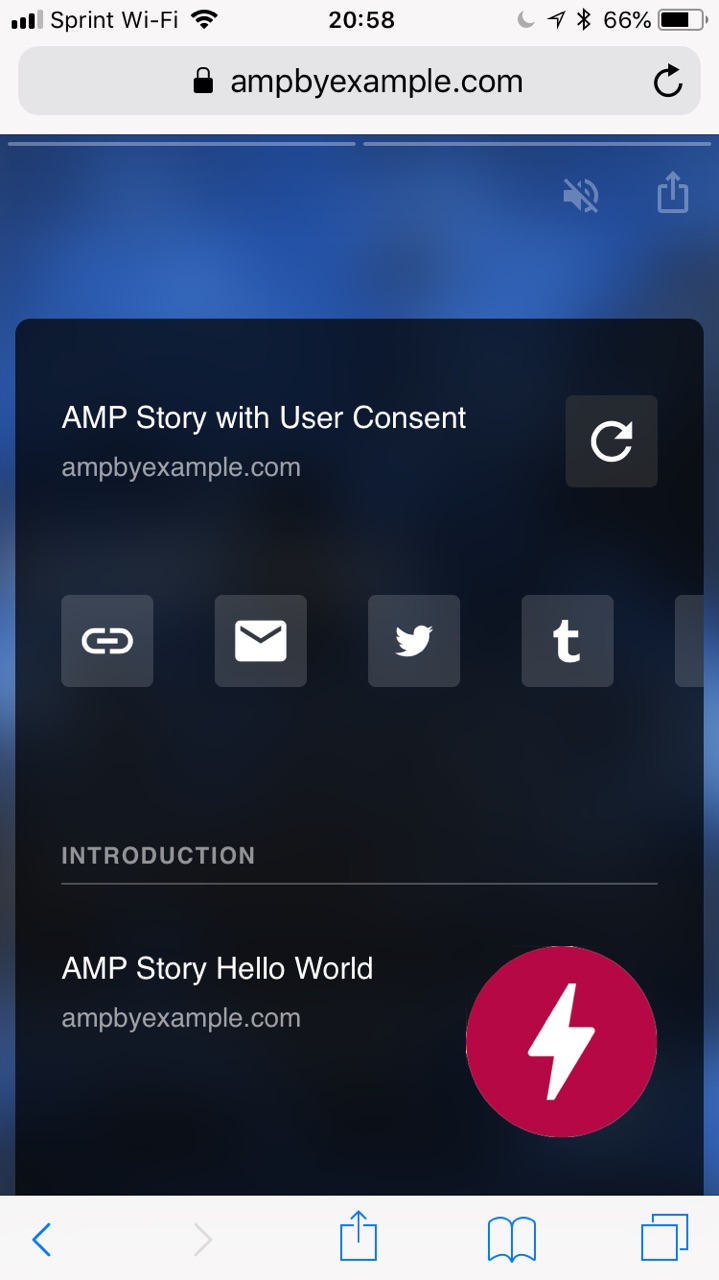Replay the AMP Story with User Consent
This screenshot has height=1280, width=719.
tap(611, 441)
